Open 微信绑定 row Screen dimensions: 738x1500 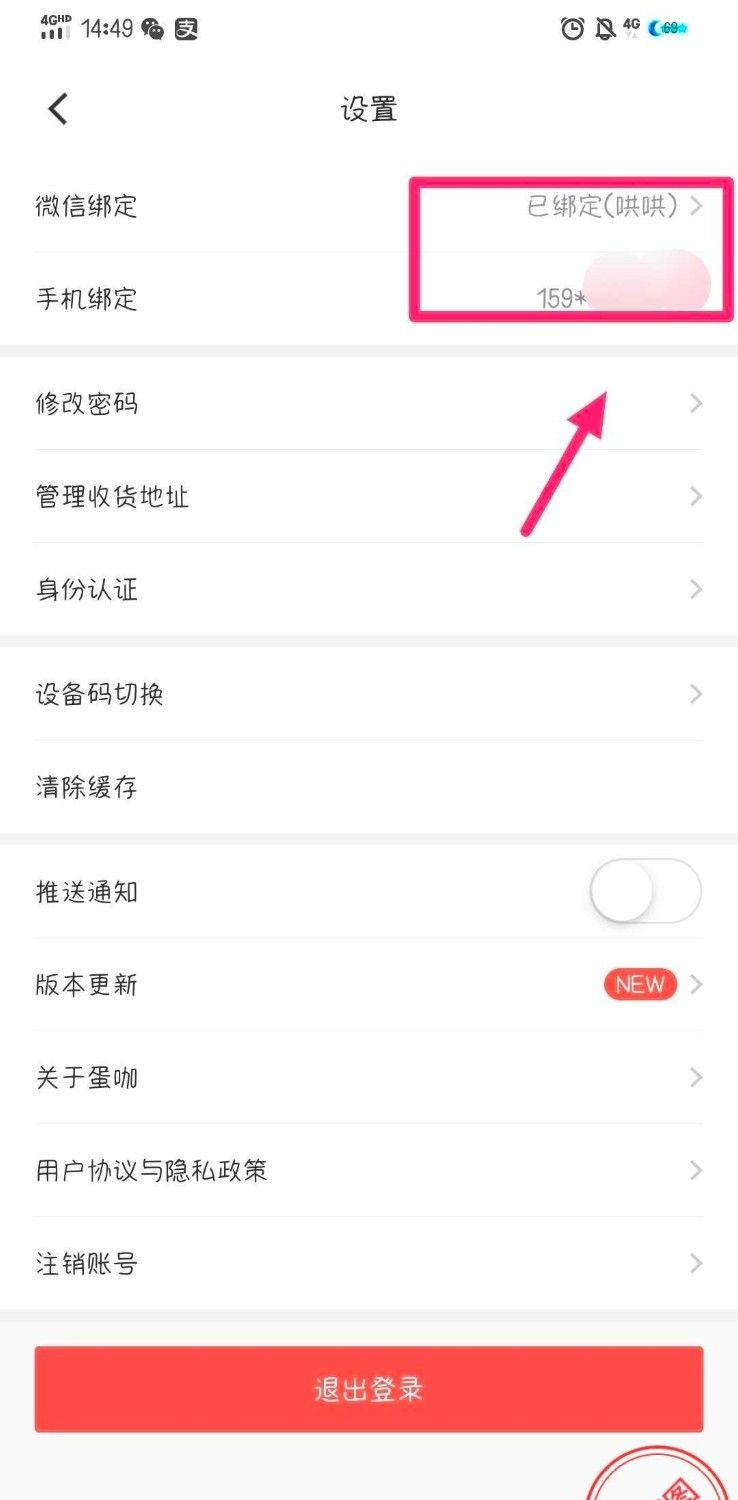pos(369,206)
